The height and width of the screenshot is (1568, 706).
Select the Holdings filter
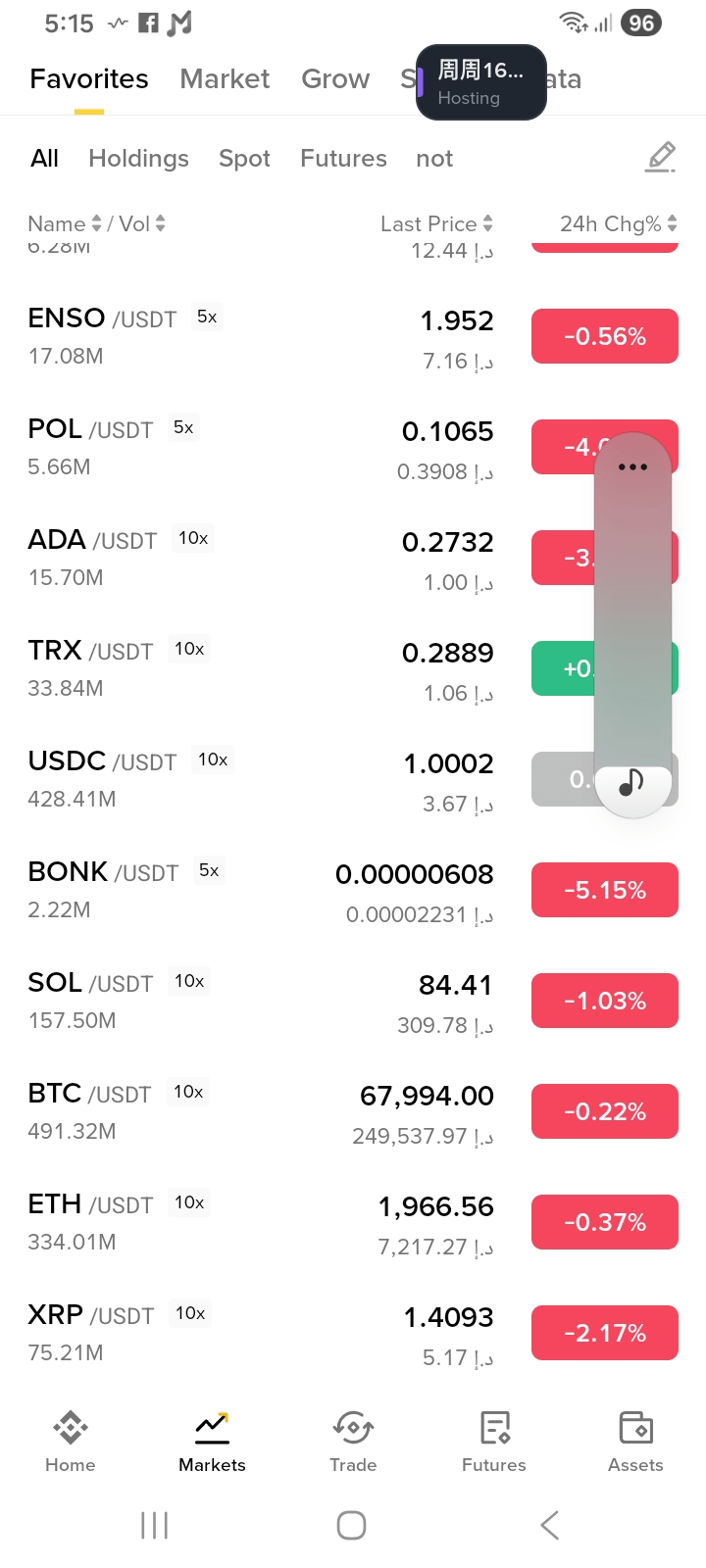138,159
